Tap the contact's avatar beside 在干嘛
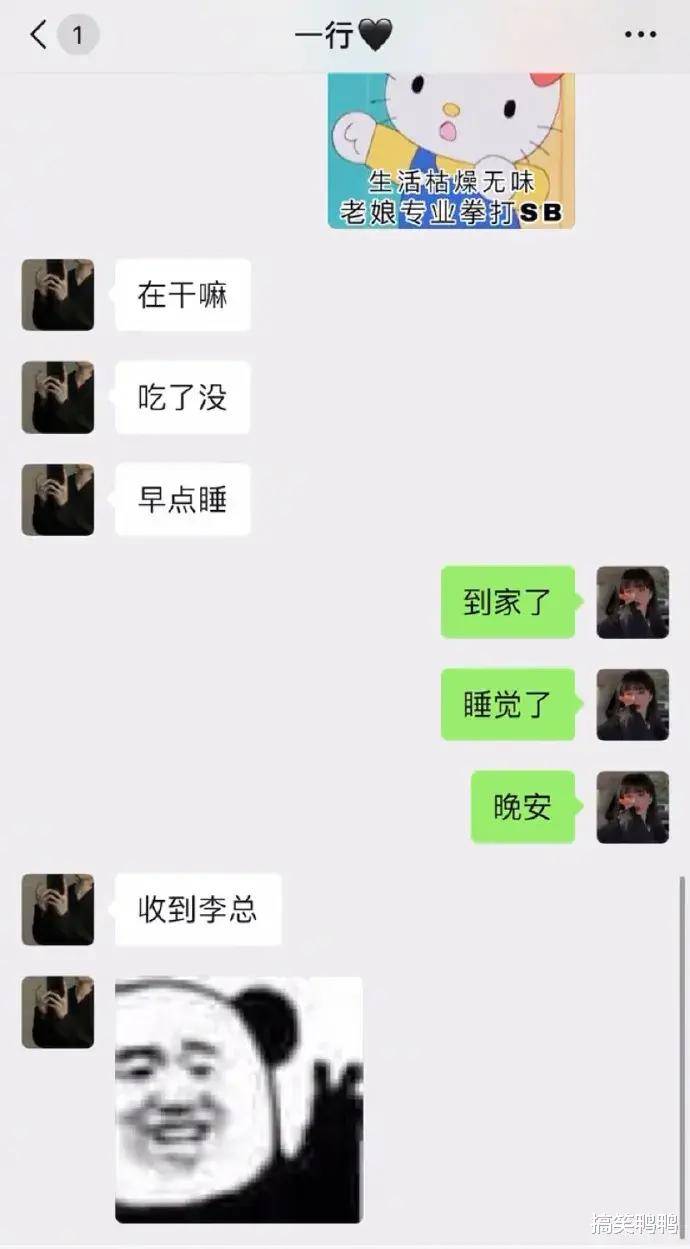This screenshot has height=1249, width=690. click(58, 295)
